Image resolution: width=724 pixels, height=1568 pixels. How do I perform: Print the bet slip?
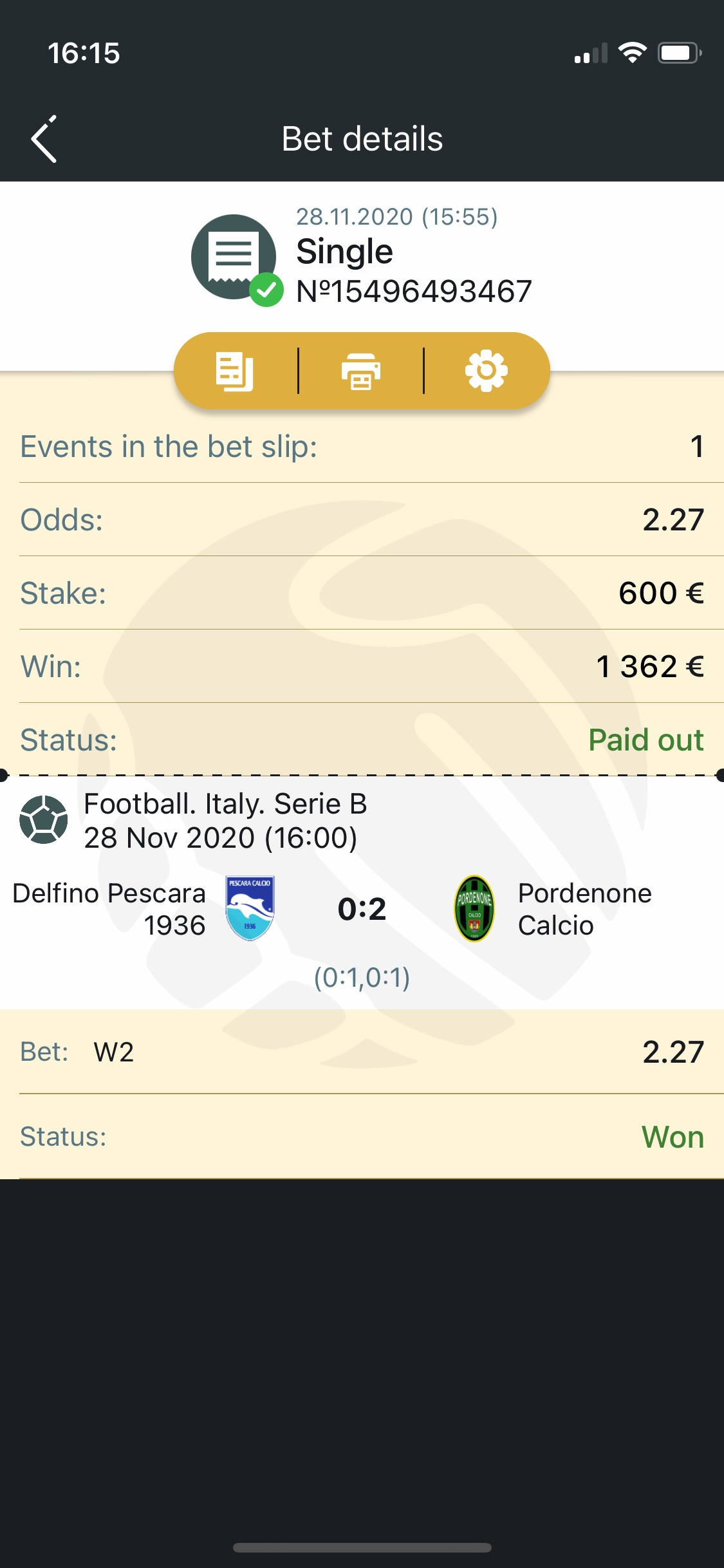pyautogui.click(x=361, y=371)
